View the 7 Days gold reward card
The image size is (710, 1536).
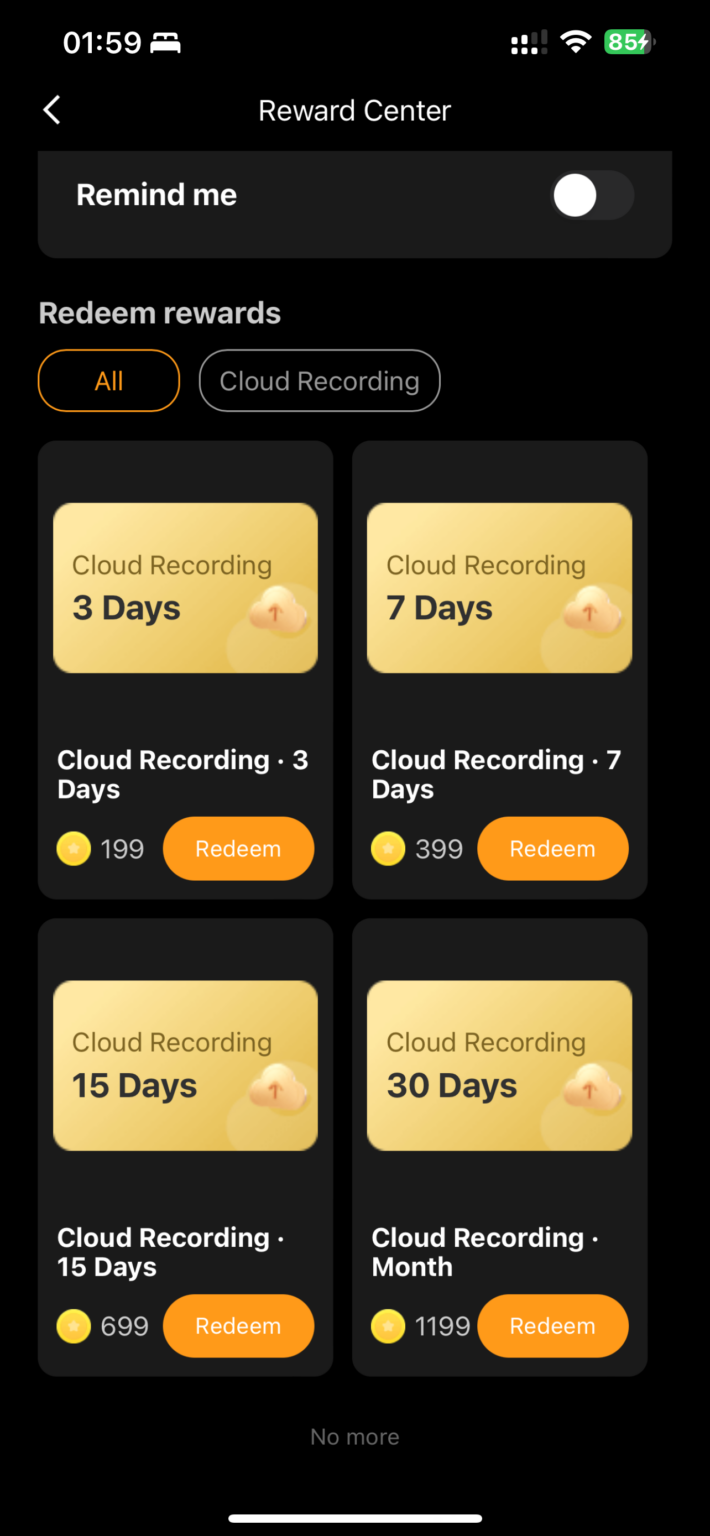499,588
